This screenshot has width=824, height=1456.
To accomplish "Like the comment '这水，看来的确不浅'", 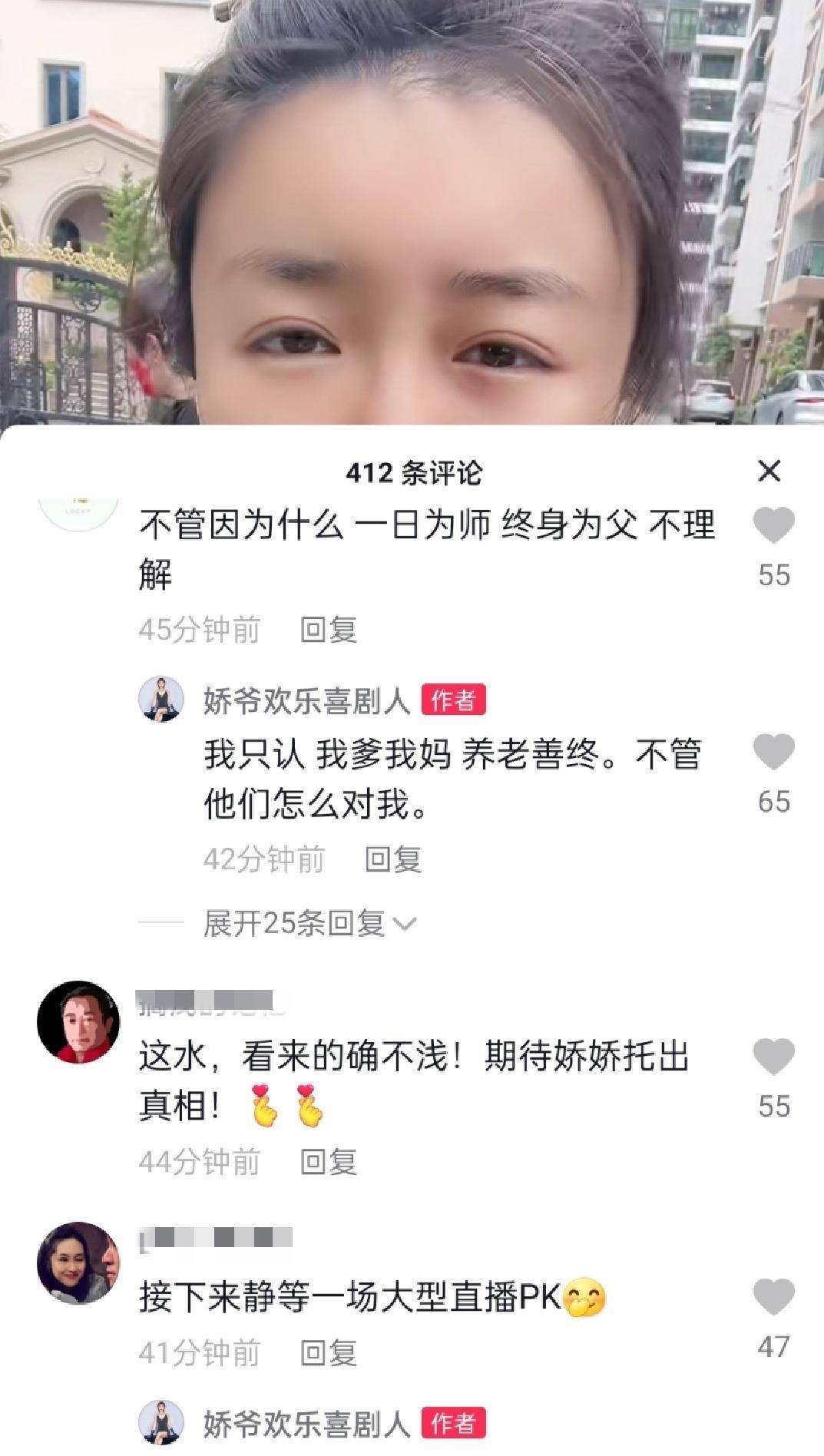I will pos(773,1057).
